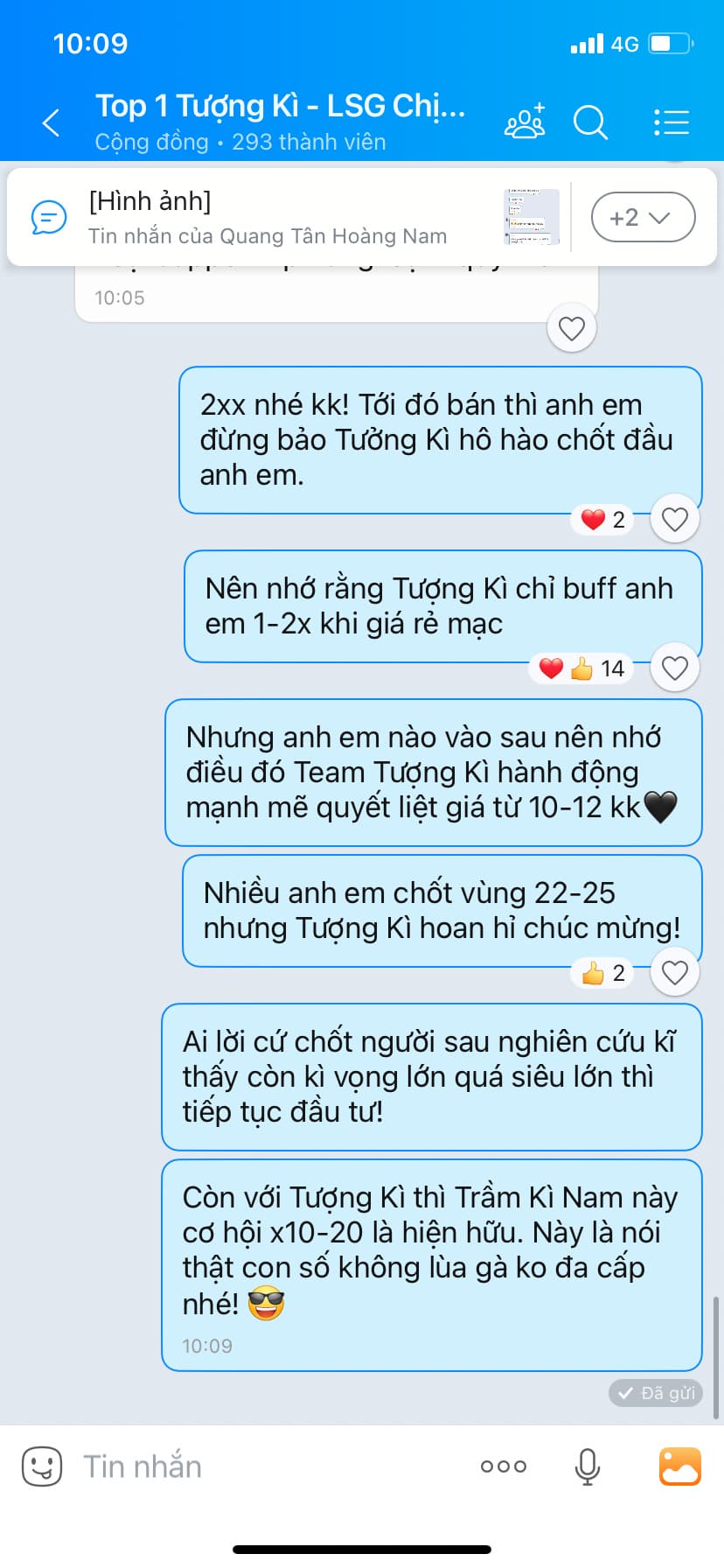Like the message sent at 10:05
The width and height of the screenshot is (724, 1568).
tap(571, 328)
